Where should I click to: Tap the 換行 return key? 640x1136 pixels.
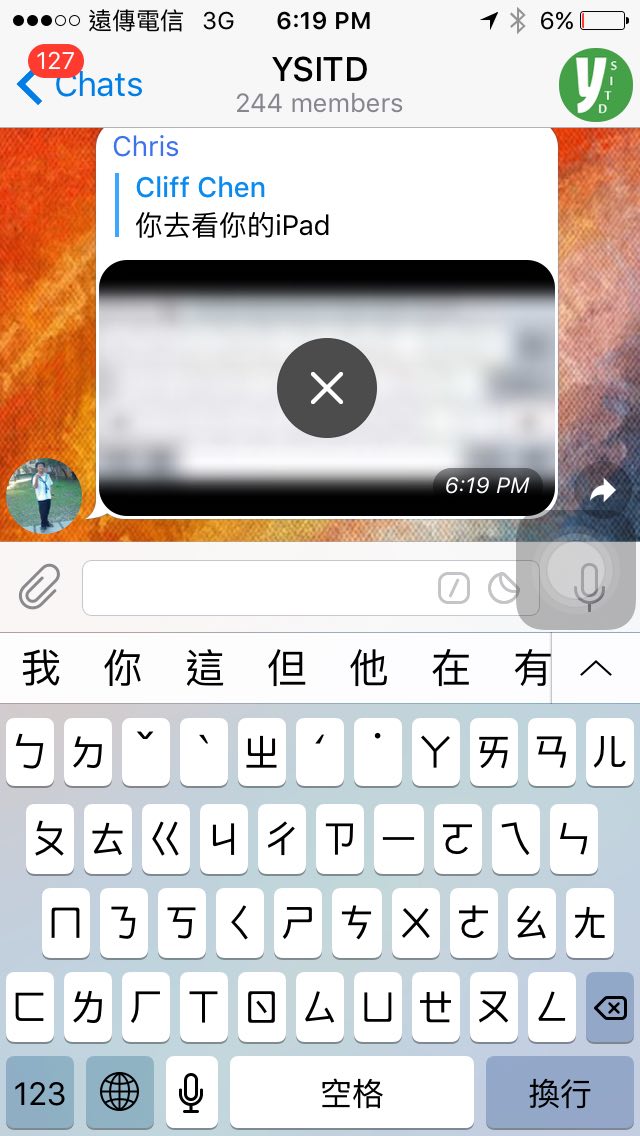[560, 1093]
